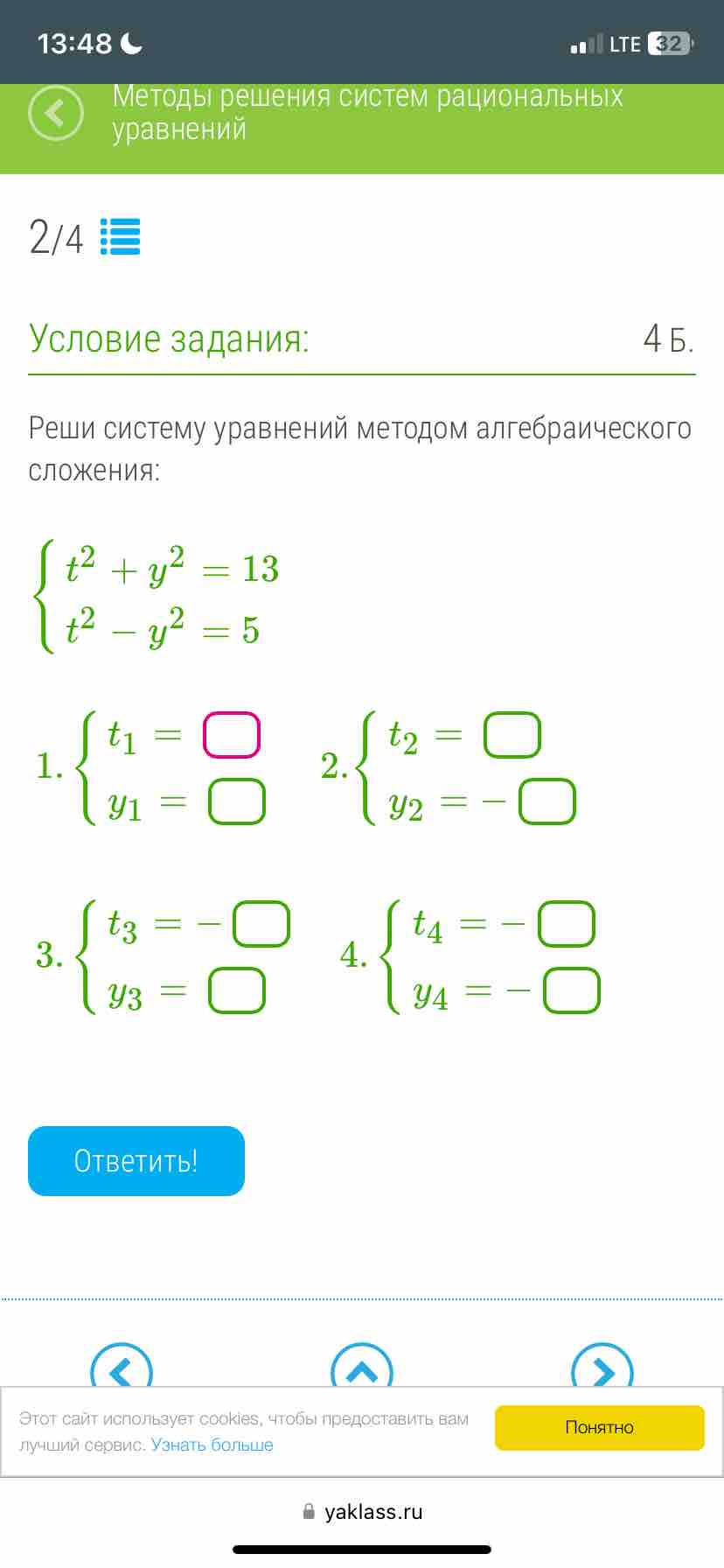Viewport: 724px width, 1568px height.
Task: Select the t1 answer box
Action: (x=232, y=735)
